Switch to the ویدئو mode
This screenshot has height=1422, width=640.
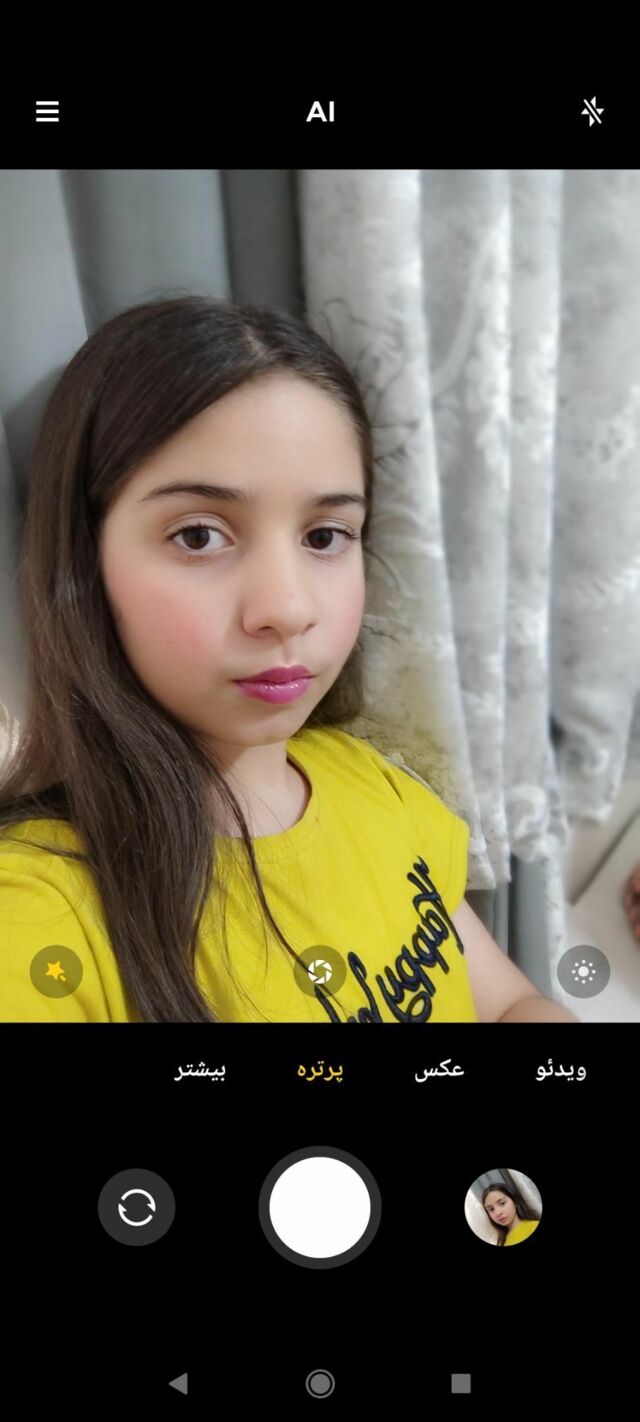tap(561, 1069)
